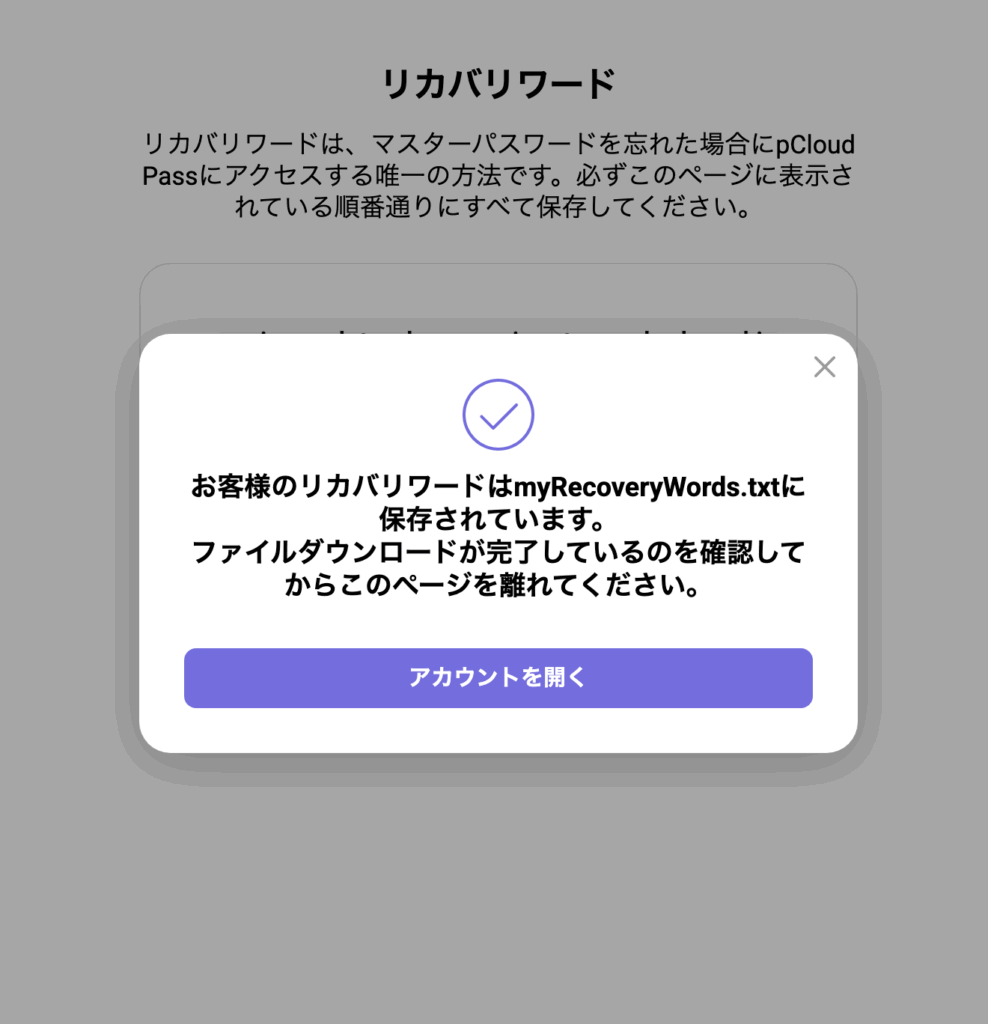Close the recovery words saved dialog
This screenshot has width=988, height=1024.
824,367
